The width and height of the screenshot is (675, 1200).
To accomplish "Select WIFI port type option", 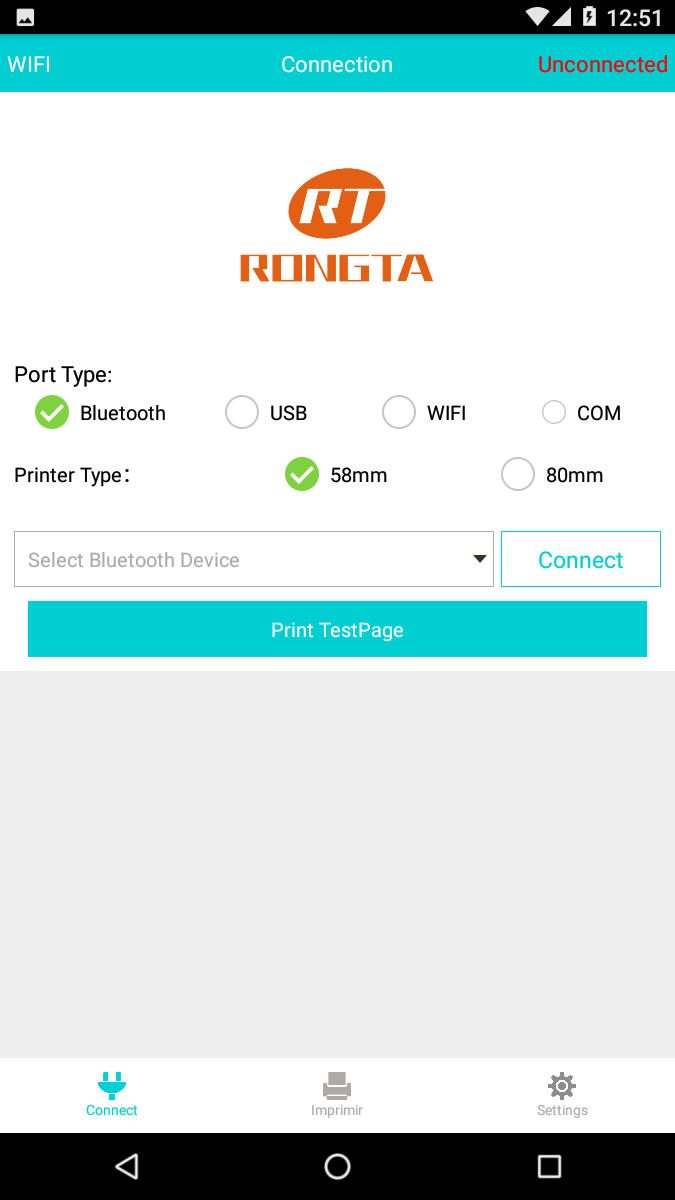I will [399, 413].
